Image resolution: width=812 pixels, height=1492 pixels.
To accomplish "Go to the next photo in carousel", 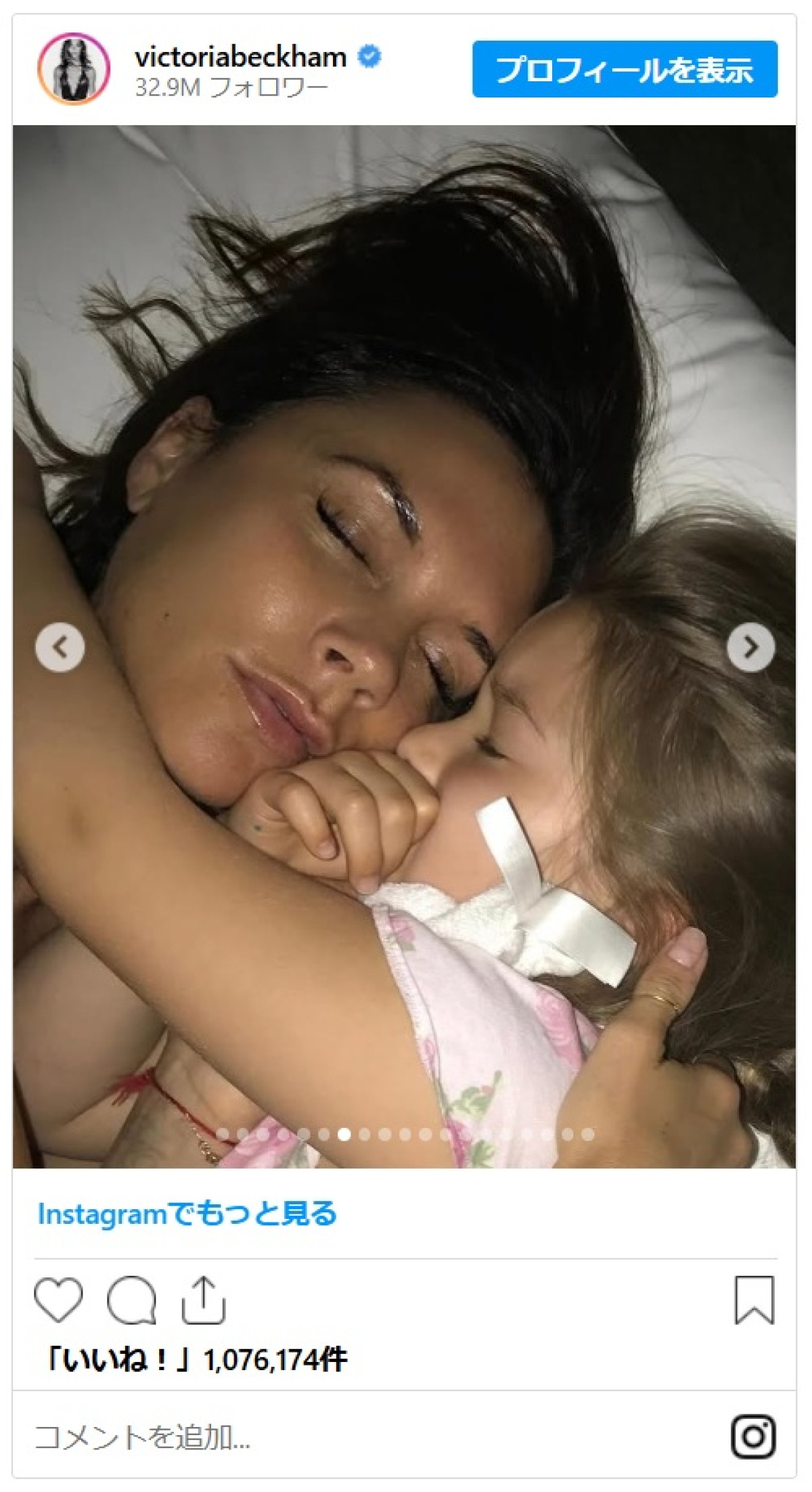I will [x=750, y=648].
